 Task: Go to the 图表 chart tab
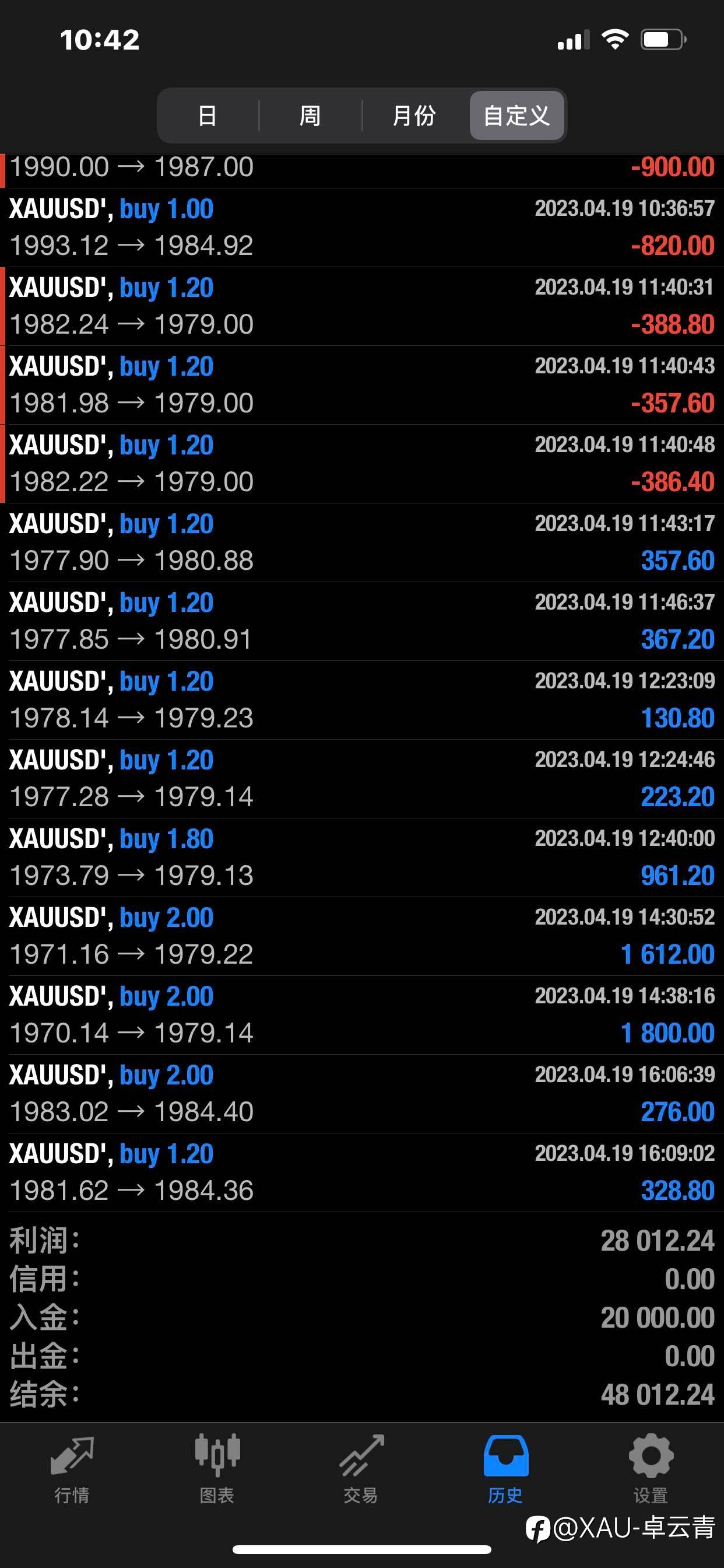pyautogui.click(x=217, y=1468)
